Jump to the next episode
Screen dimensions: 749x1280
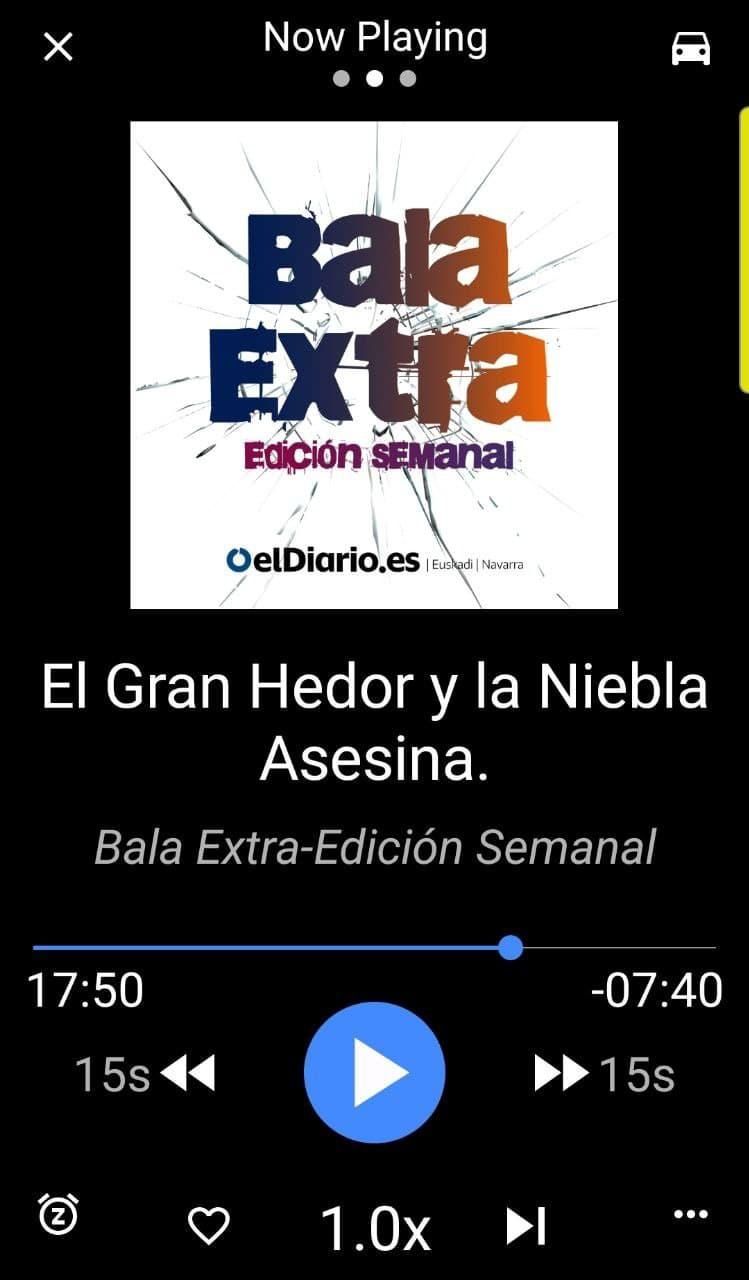(529, 1222)
